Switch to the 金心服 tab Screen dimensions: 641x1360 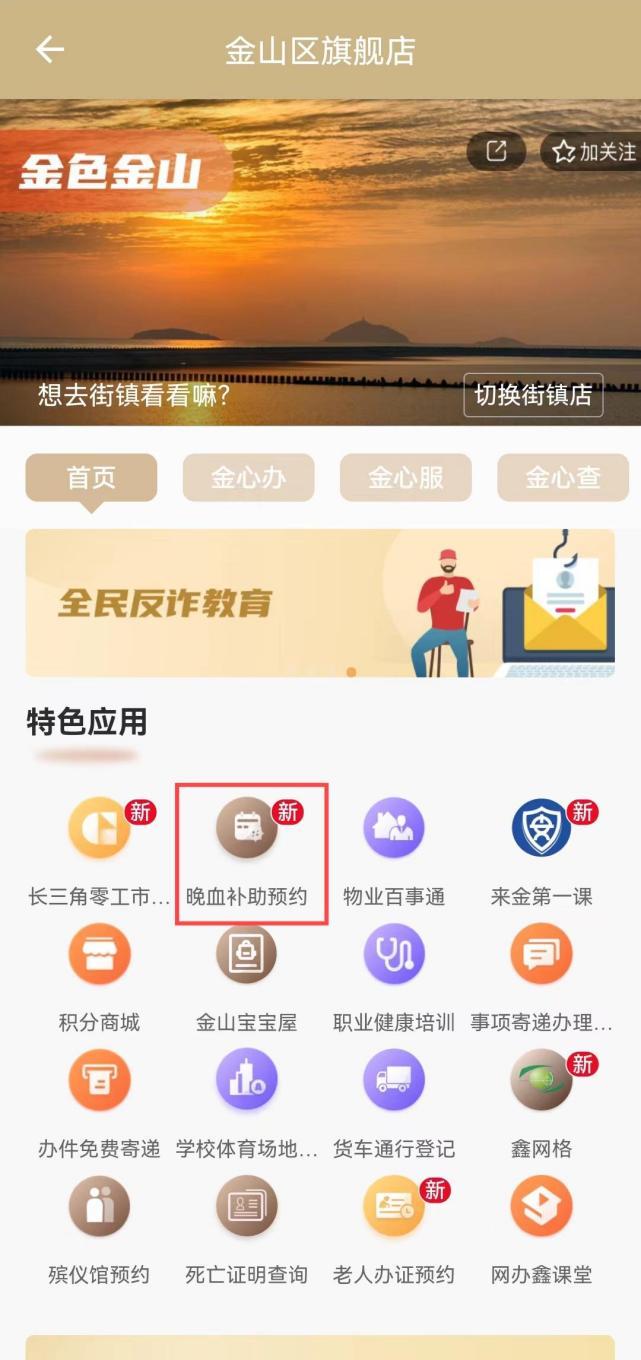click(x=405, y=478)
